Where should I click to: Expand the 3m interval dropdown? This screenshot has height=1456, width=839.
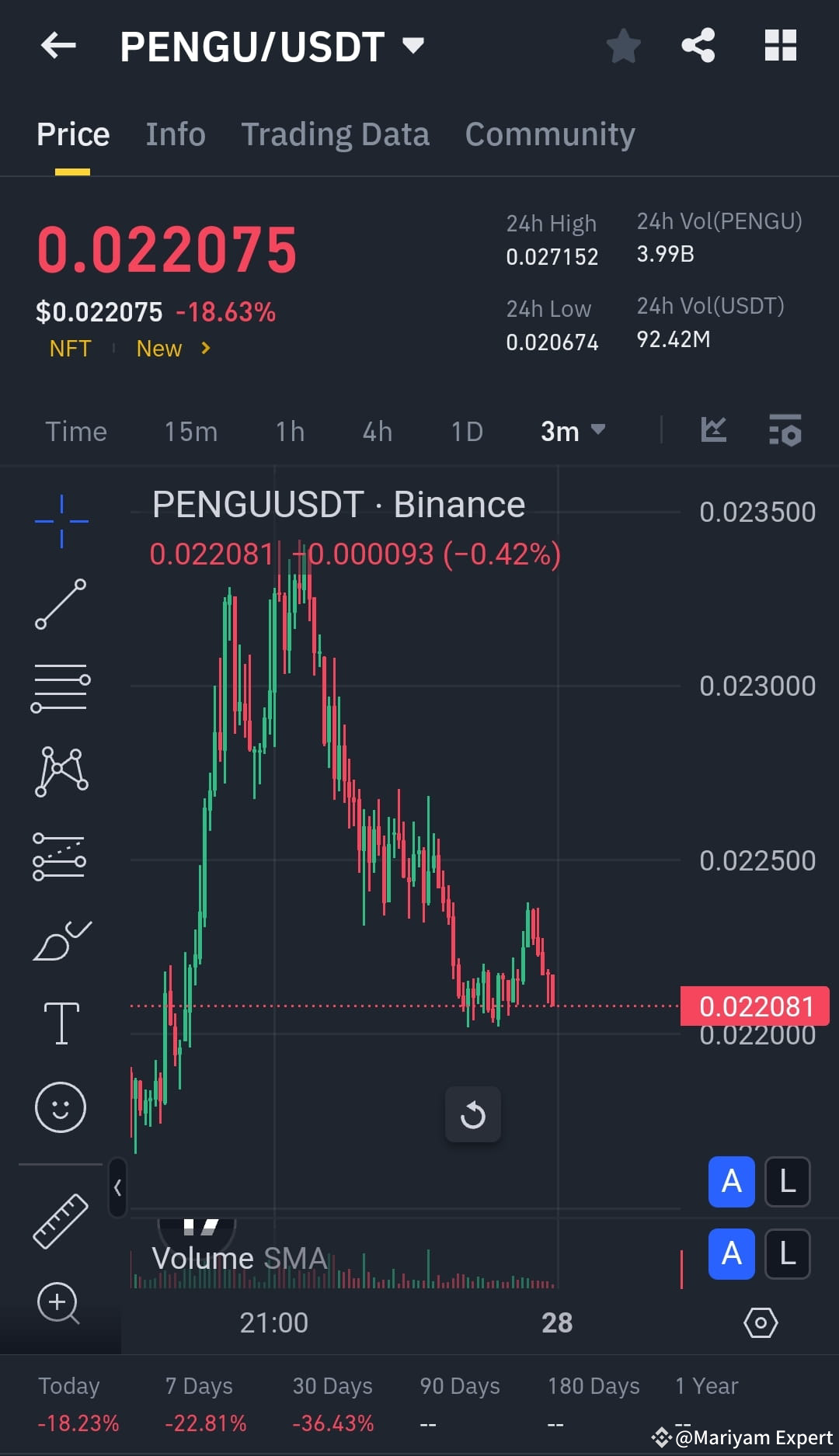pyautogui.click(x=573, y=432)
